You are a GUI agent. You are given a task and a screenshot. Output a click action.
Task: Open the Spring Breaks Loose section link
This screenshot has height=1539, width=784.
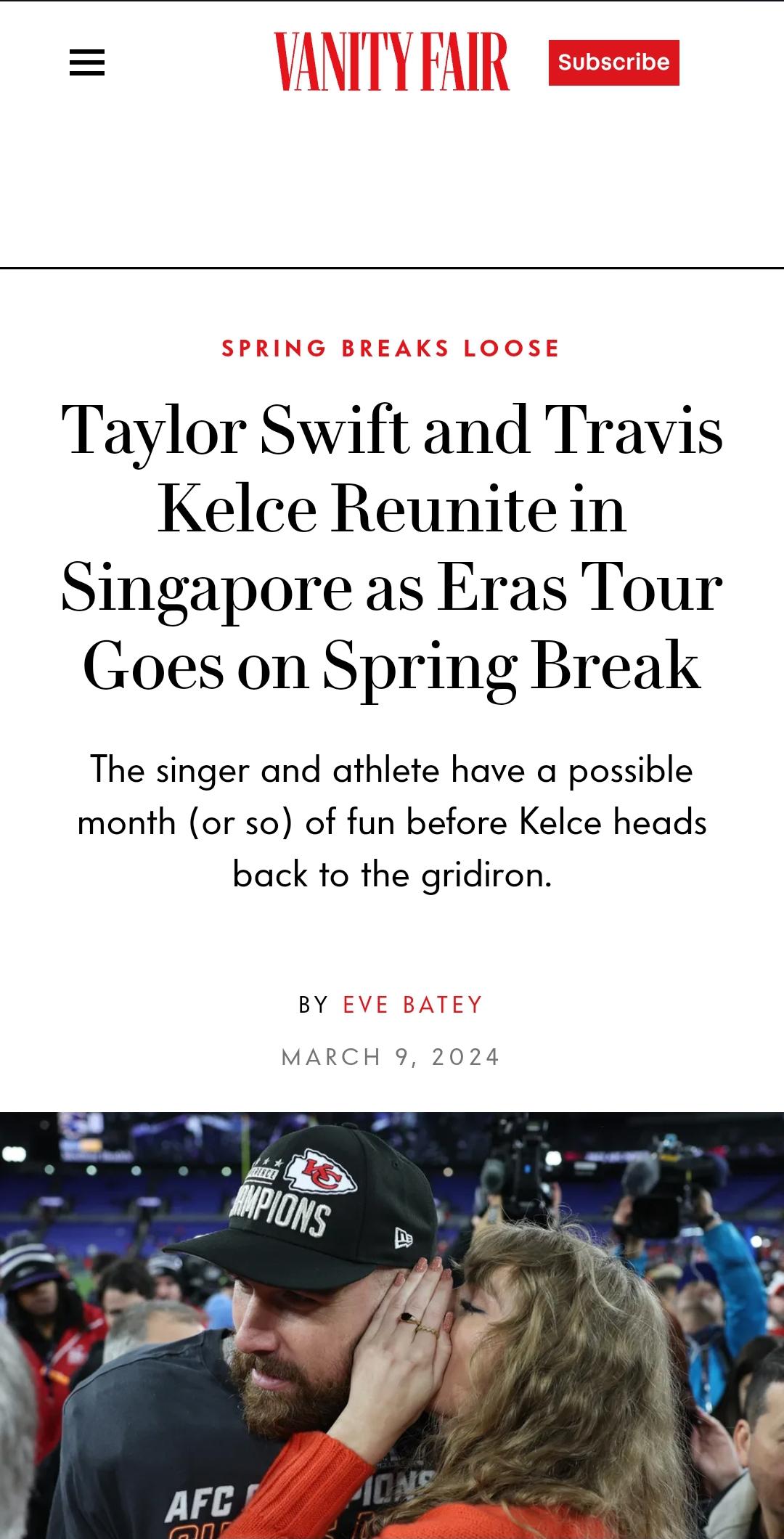[391, 348]
